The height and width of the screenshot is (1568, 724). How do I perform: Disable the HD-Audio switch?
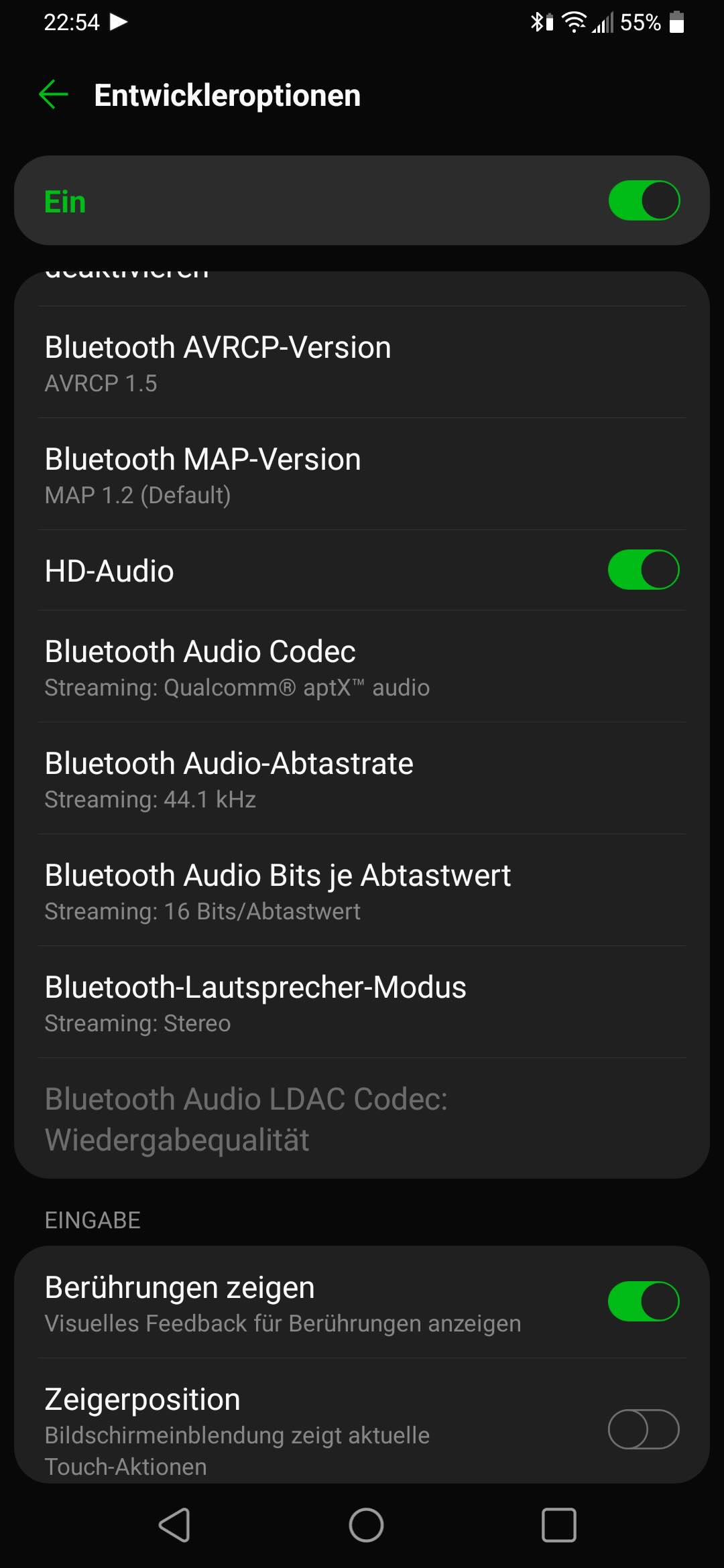[644, 570]
